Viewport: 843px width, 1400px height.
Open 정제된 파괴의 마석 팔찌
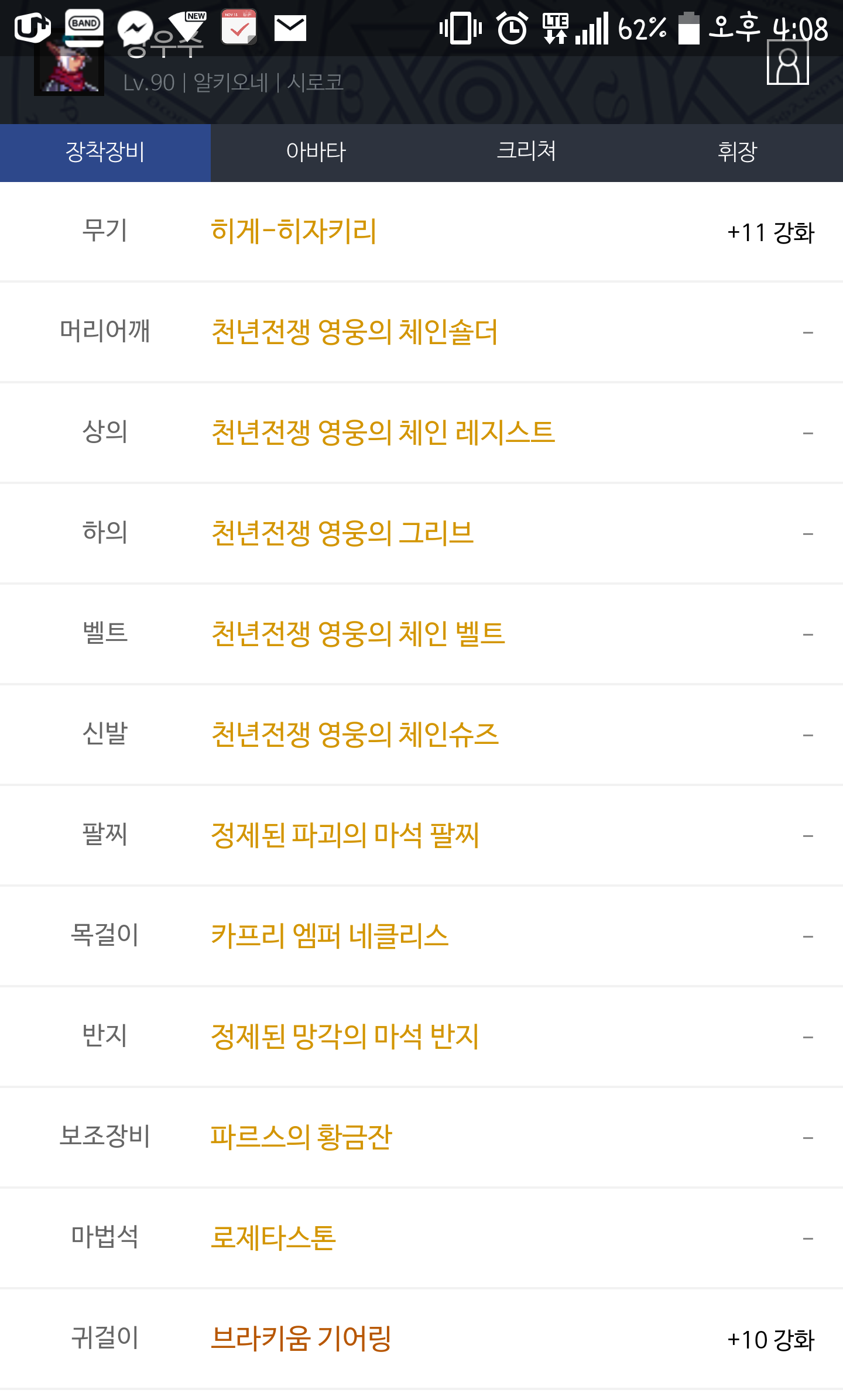tap(421, 836)
